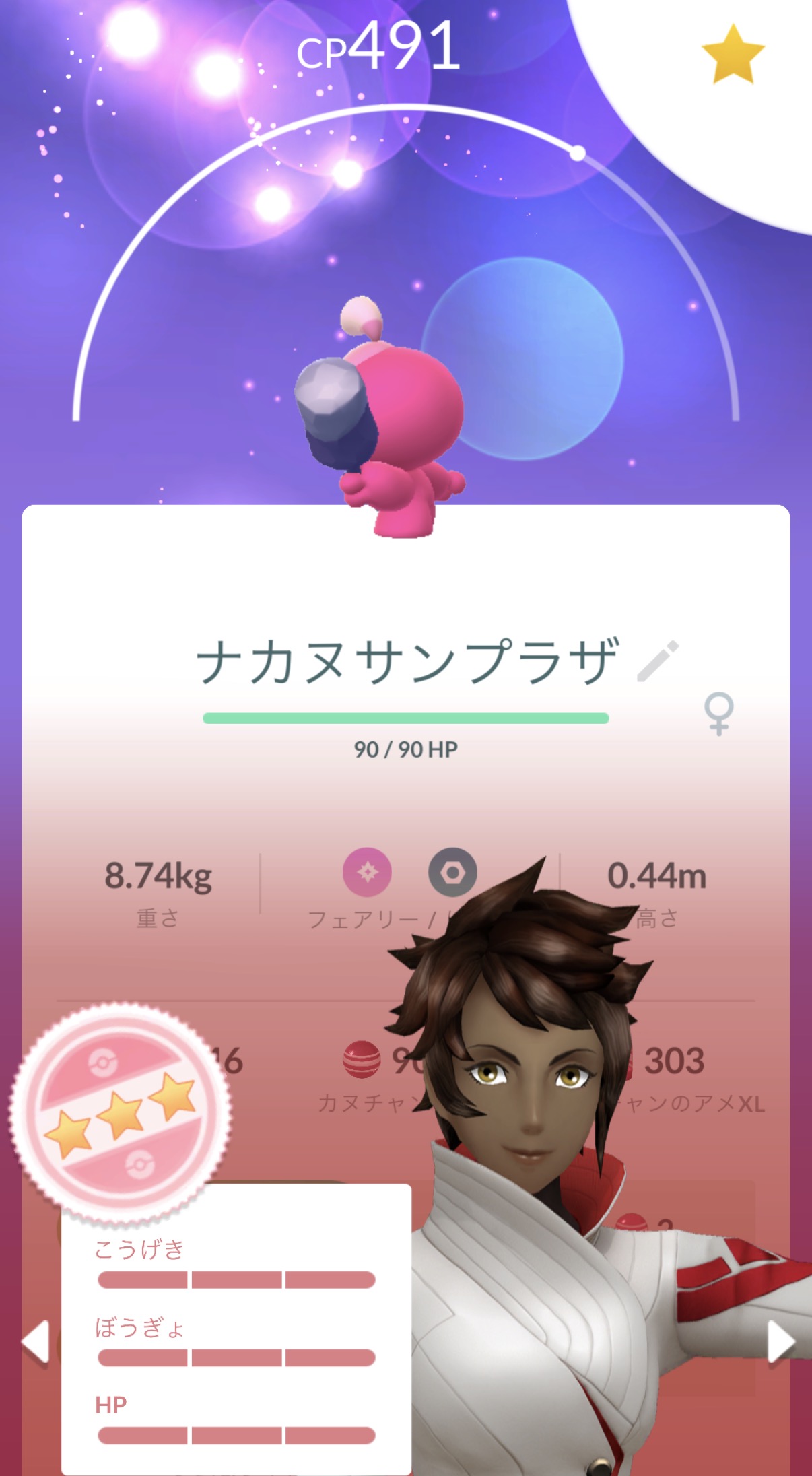This screenshot has height=1476, width=812.
Task: Go to the next Pokémon with the right arrow
Action: click(x=781, y=1341)
